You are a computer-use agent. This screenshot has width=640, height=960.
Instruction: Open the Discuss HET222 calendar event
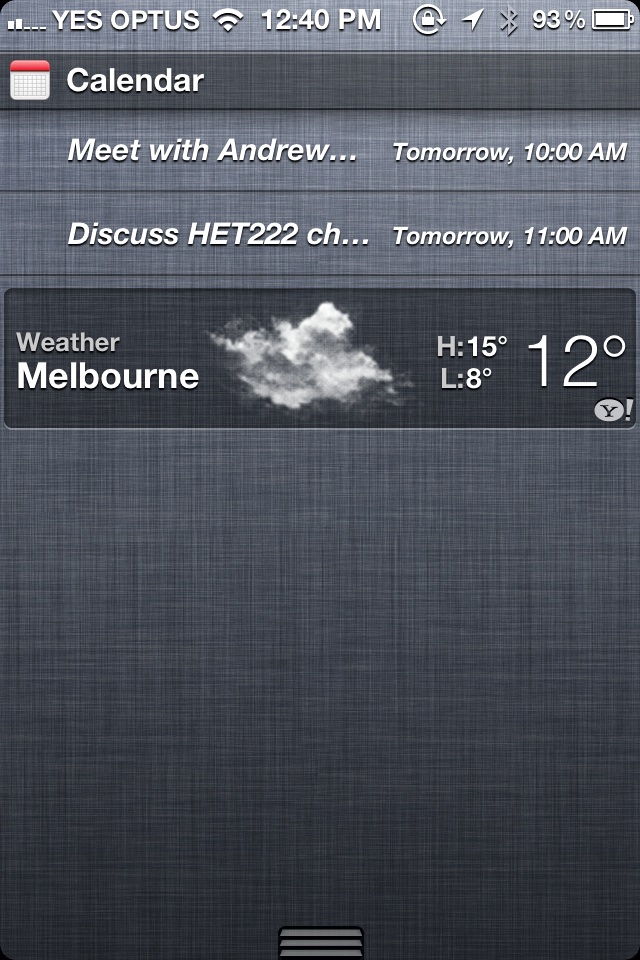[320, 235]
